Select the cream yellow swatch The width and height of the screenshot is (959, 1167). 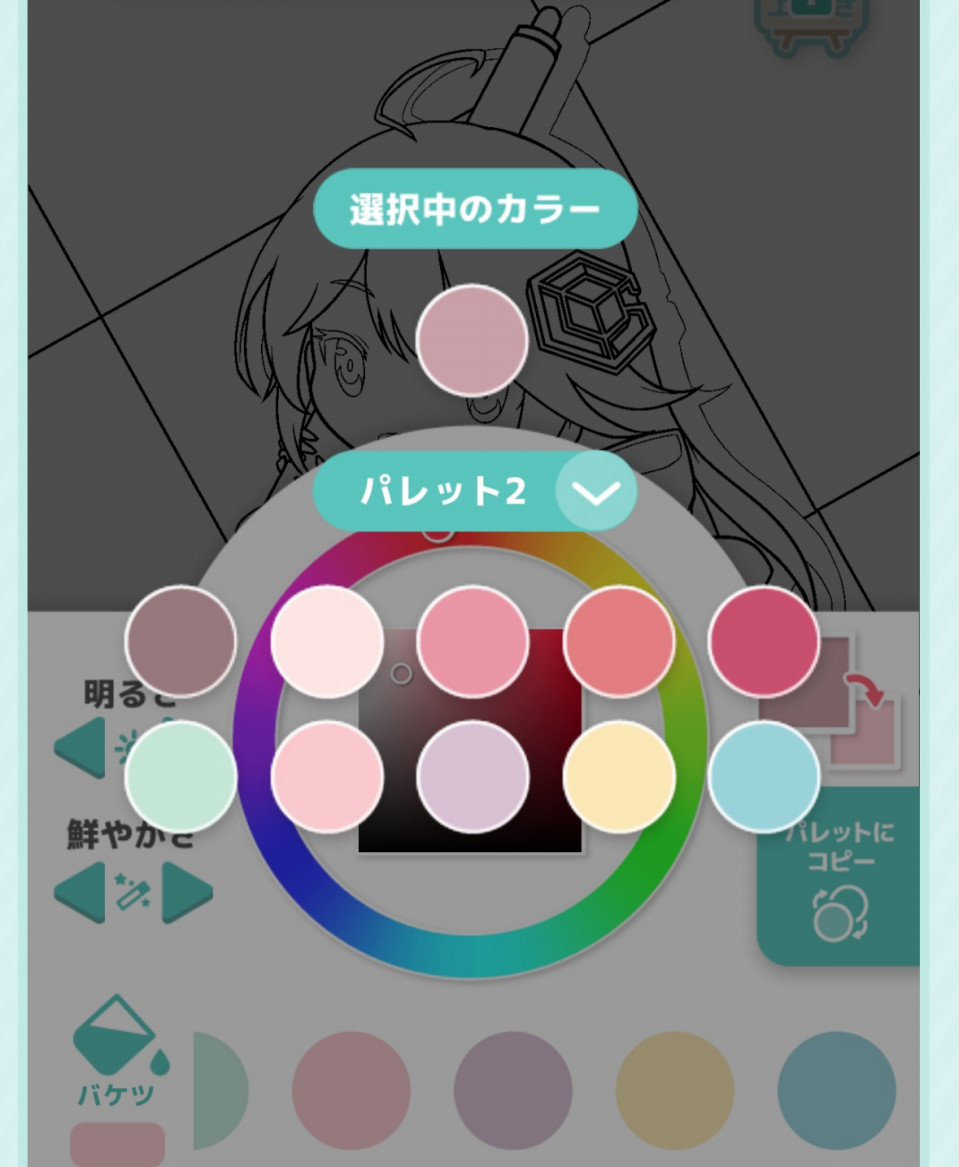[619, 776]
